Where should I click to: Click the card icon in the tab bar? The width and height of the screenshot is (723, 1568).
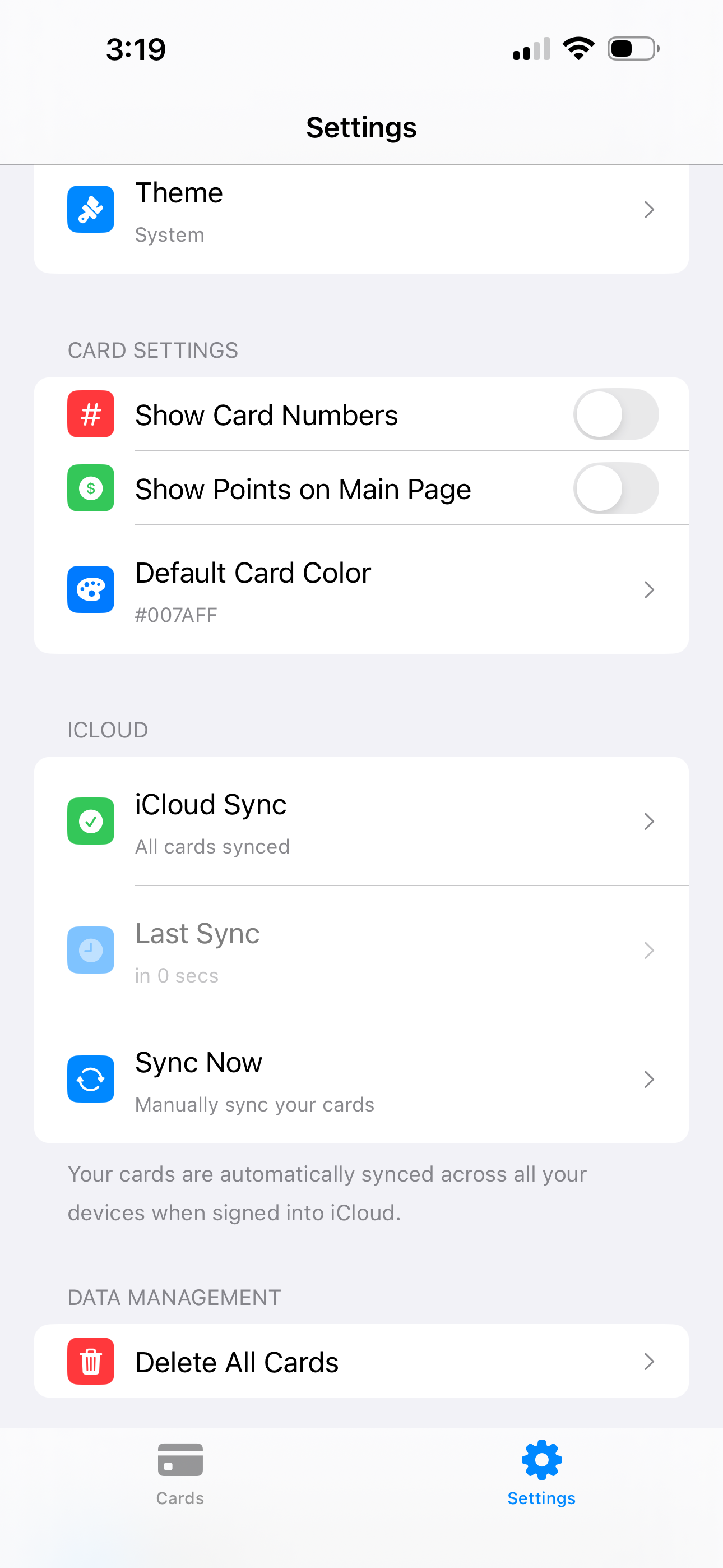pyautogui.click(x=179, y=1459)
